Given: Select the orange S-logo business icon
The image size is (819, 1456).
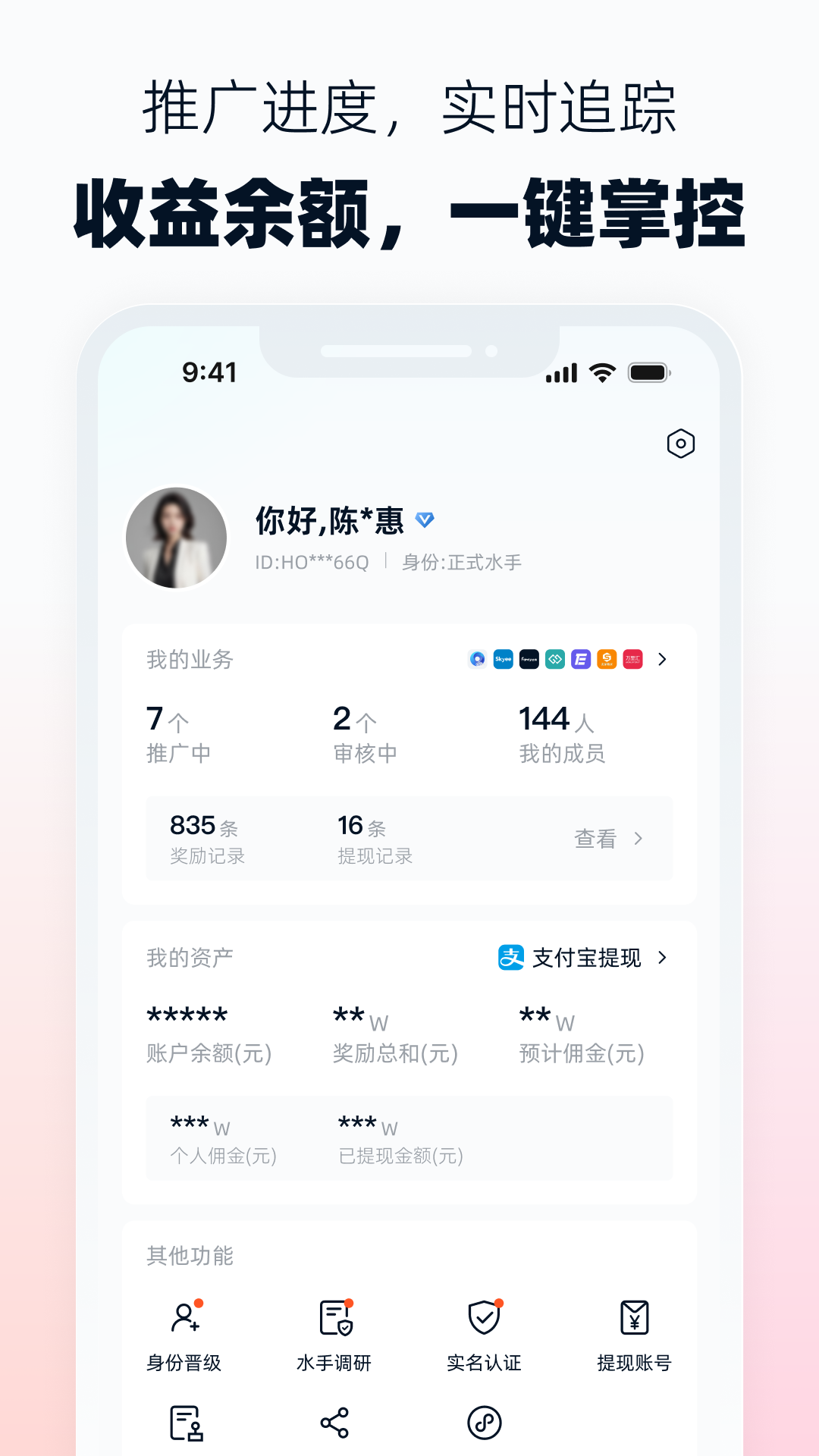Looking at the screenshot, I should [x=605, y=660].
